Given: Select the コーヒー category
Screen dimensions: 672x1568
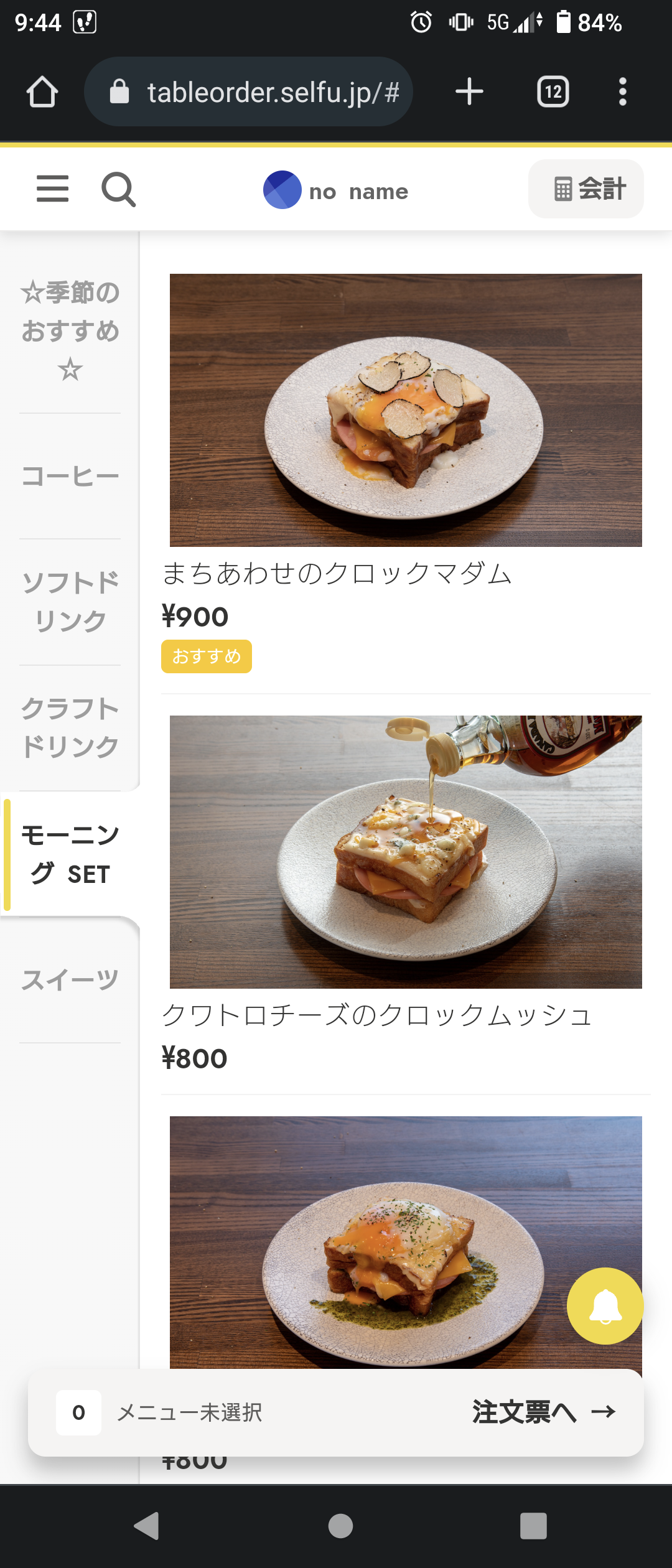Looking at the screenshot, I should [70, 477].
